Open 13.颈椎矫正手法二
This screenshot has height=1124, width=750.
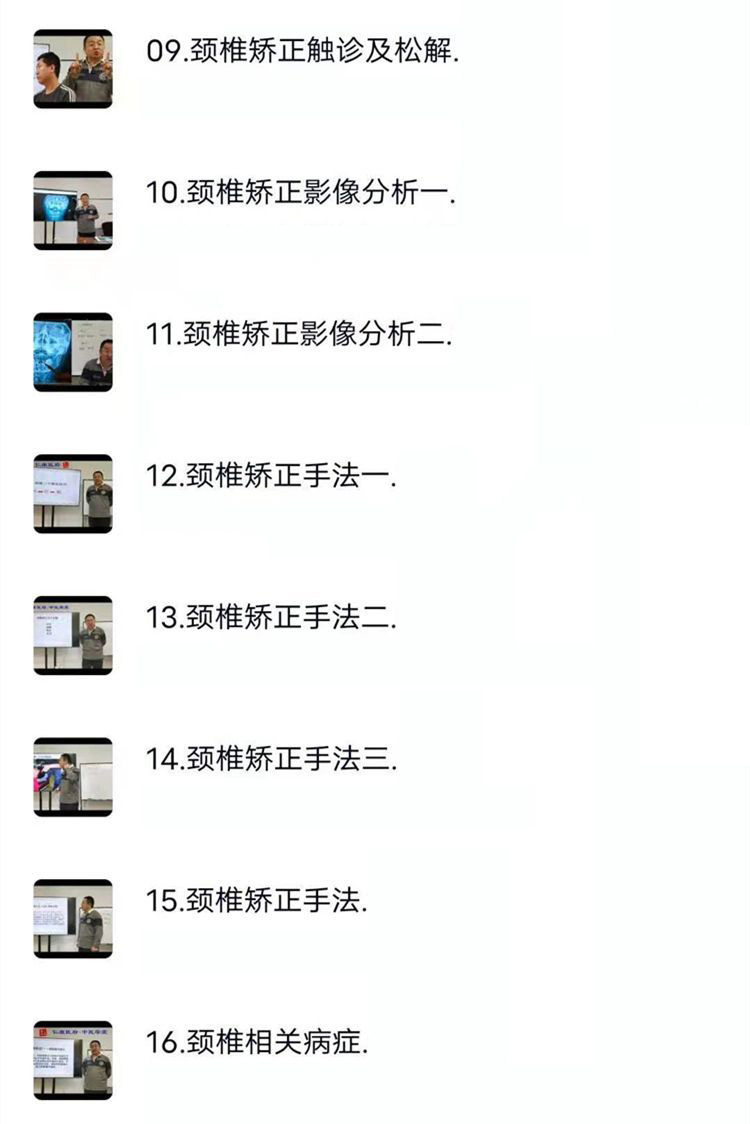tap(271, 619)
